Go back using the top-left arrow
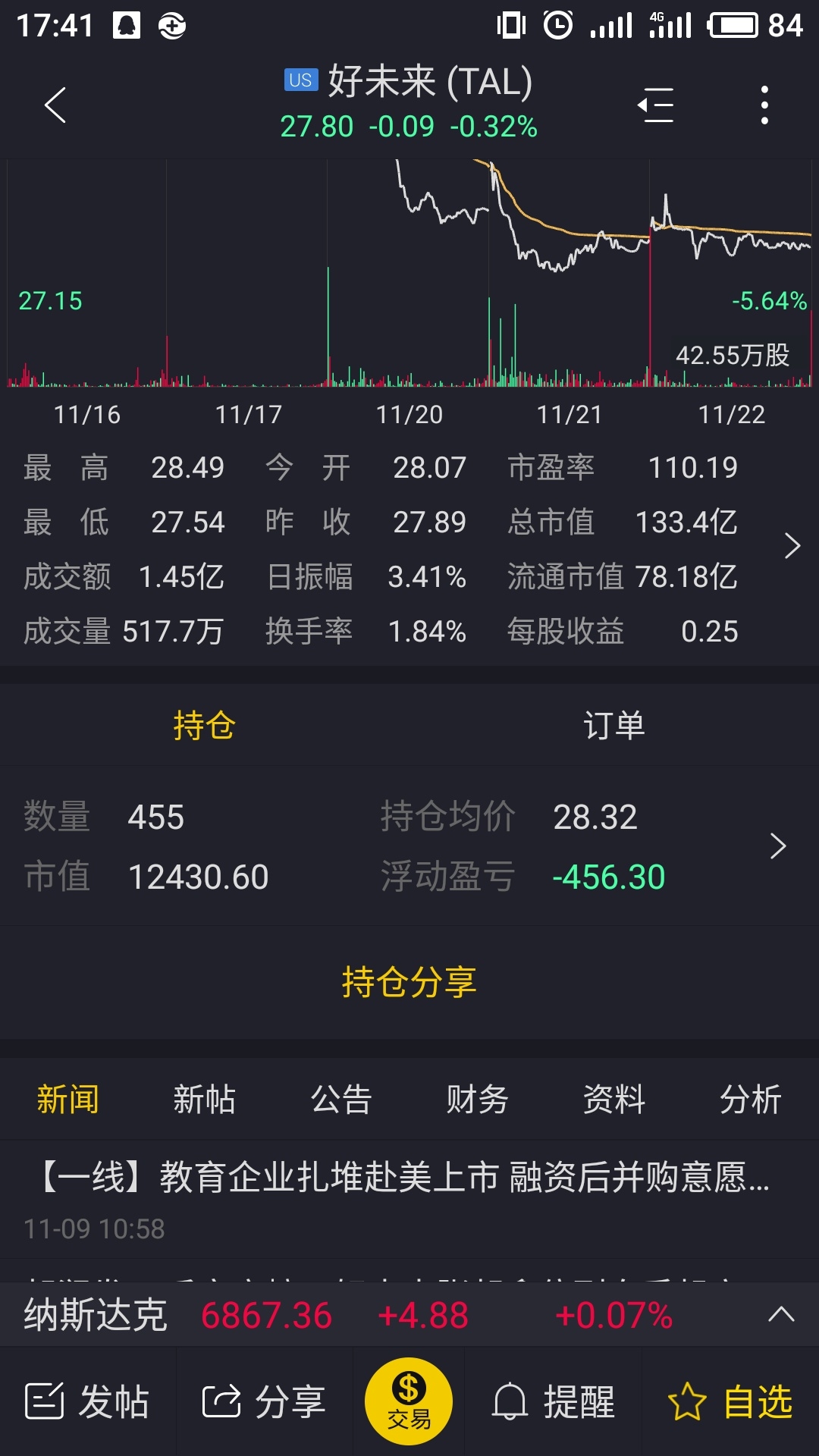Screen dimensions: 819x1456 click(55, 105)
